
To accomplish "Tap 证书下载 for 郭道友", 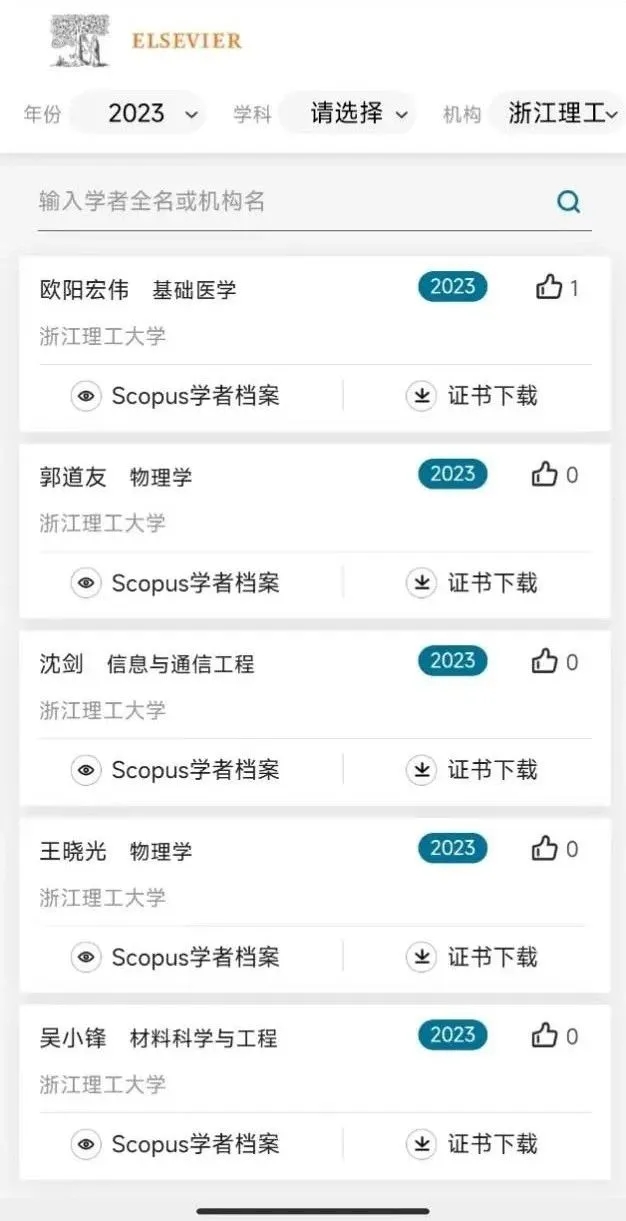I will [x=472, y=583].
